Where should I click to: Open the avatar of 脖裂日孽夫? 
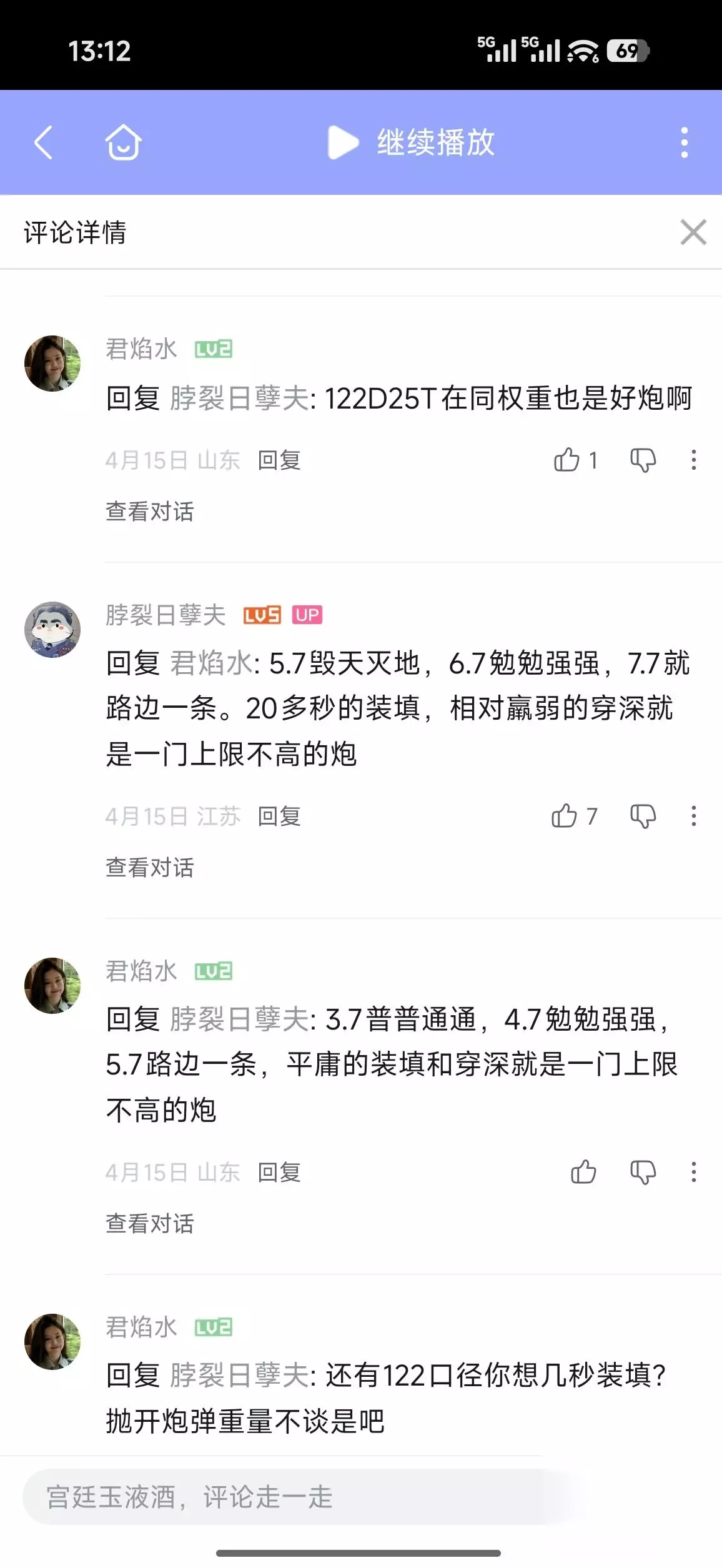coord(52,630)
